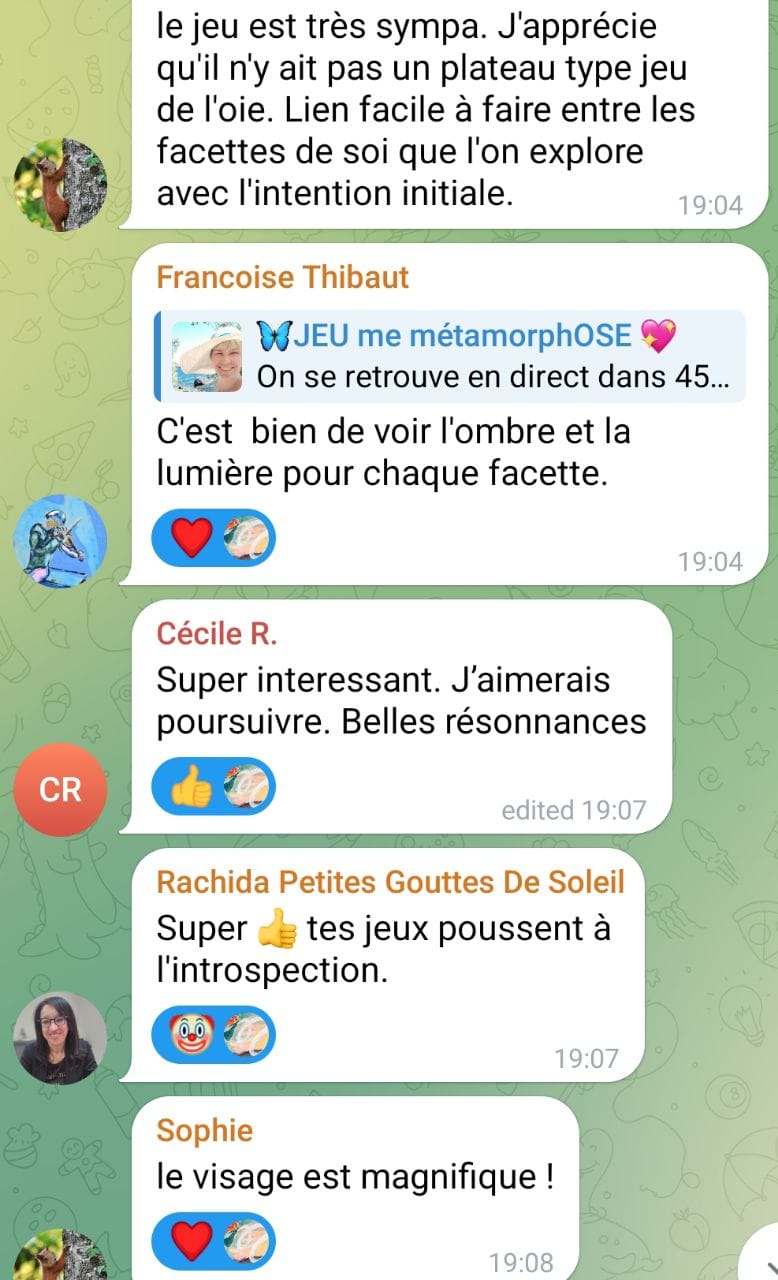The image size is (778, 1280).
Task: Open Cécile R.'s CR avatar
Action: click(60, 790)
